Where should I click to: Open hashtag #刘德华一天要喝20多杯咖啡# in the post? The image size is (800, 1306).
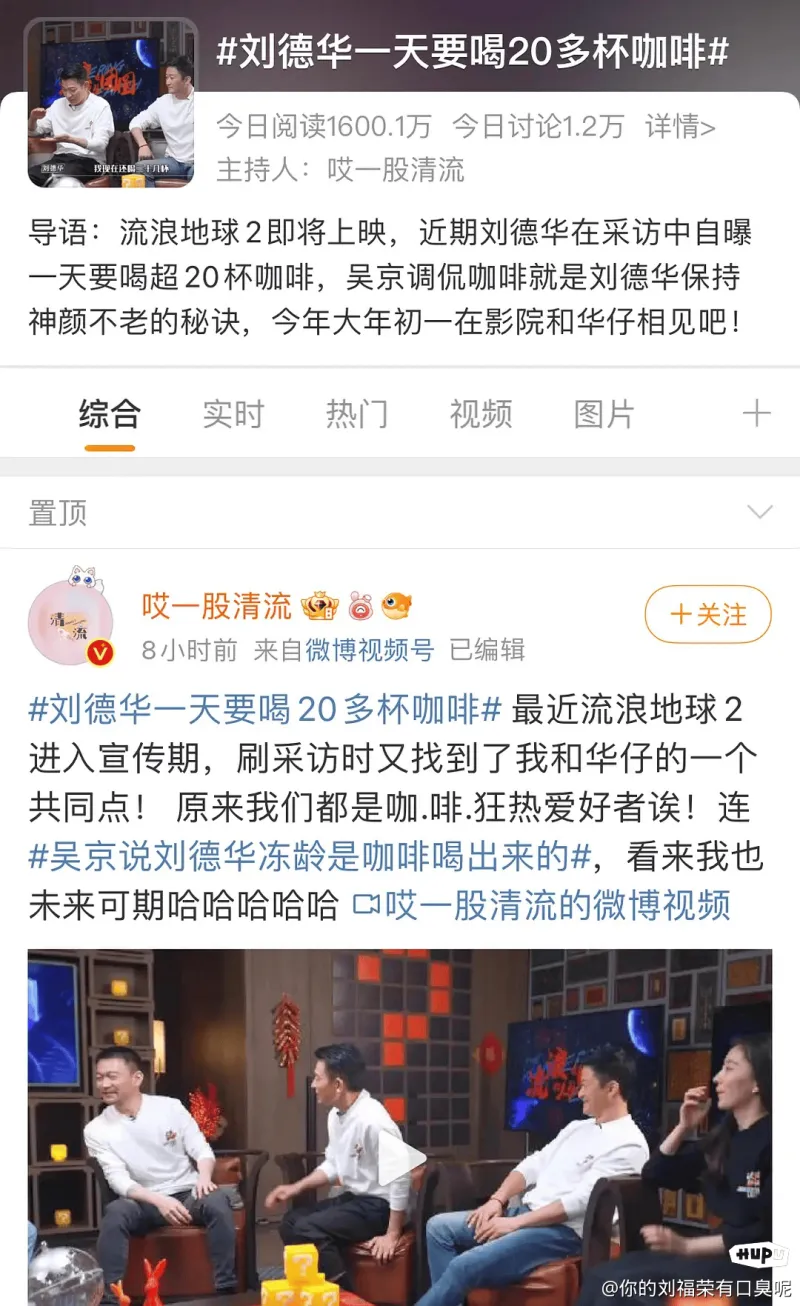point(264,710)
